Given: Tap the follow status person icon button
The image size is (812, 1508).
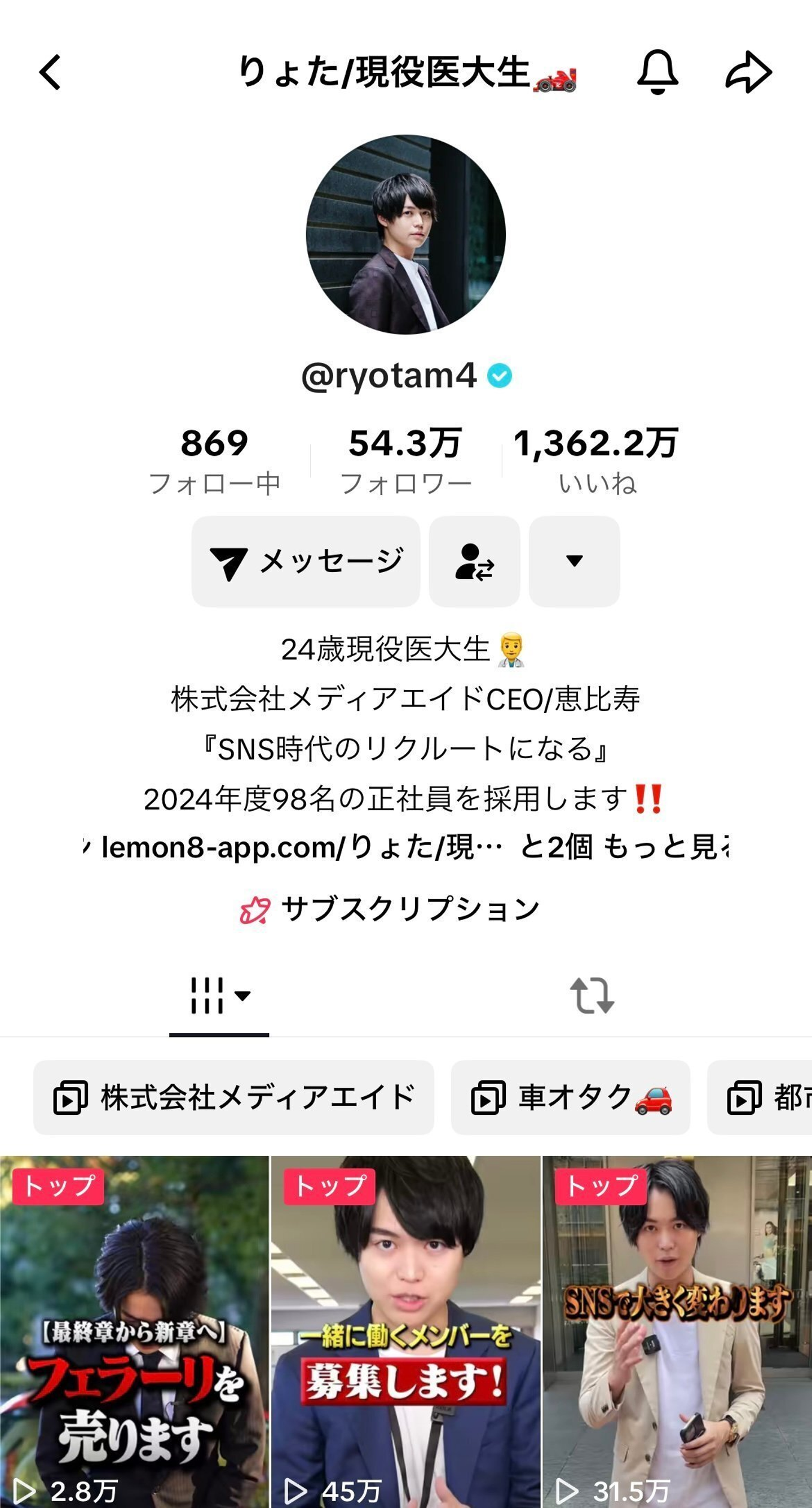Looking at the screenshot, I should click(x=474, y=561).
